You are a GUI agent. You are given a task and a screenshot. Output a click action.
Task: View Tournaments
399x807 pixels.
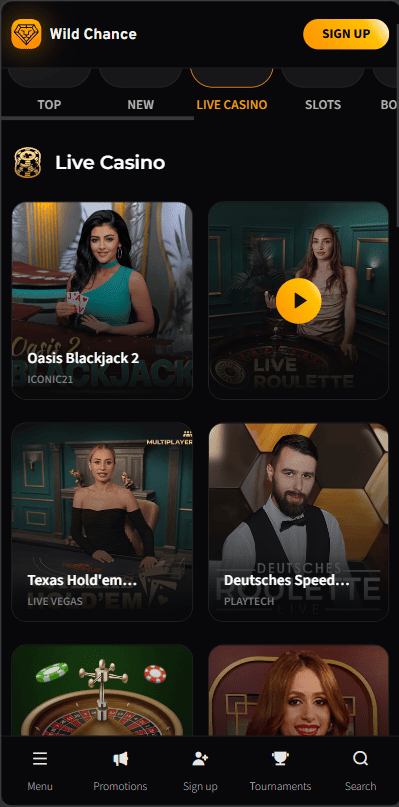pos(280,771)
